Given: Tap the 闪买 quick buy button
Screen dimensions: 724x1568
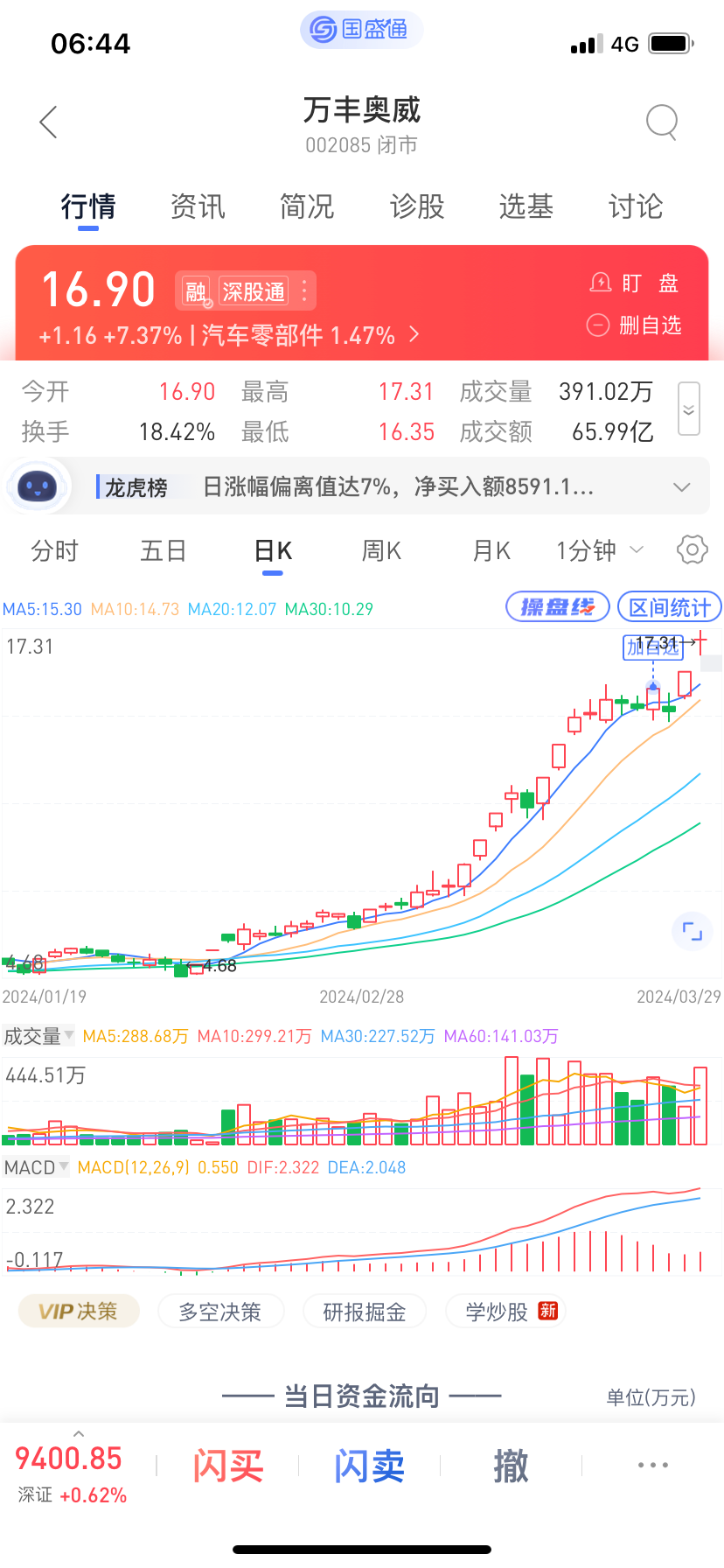Looking at the screenshot, I should click(227, 1466).
